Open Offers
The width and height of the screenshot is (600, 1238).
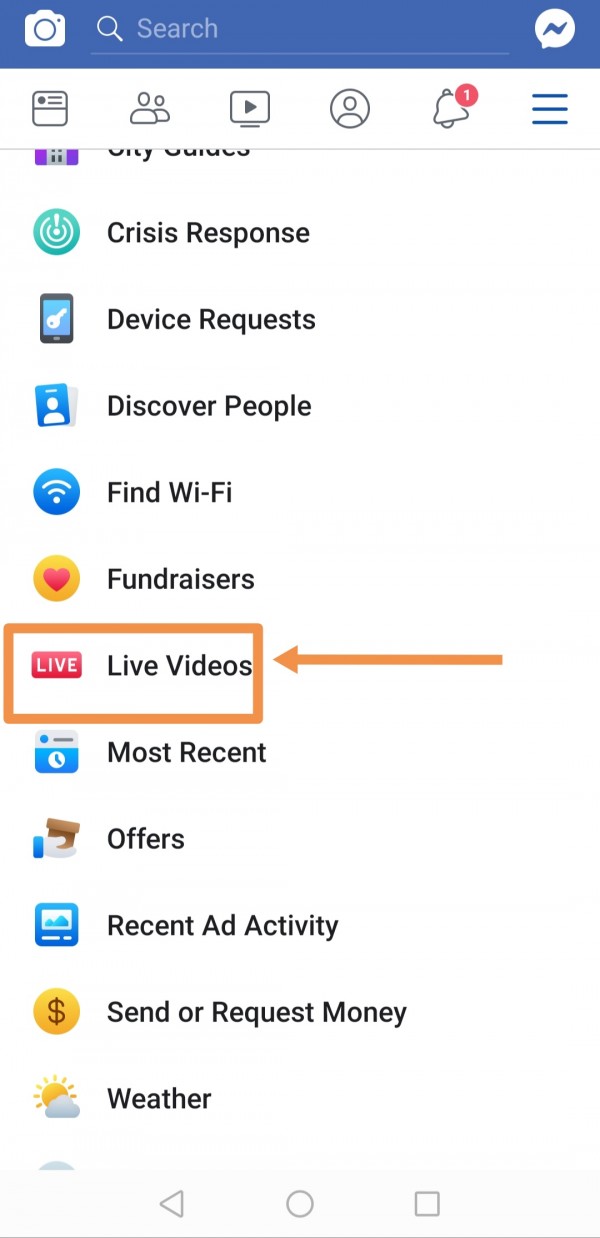(146, 839)
